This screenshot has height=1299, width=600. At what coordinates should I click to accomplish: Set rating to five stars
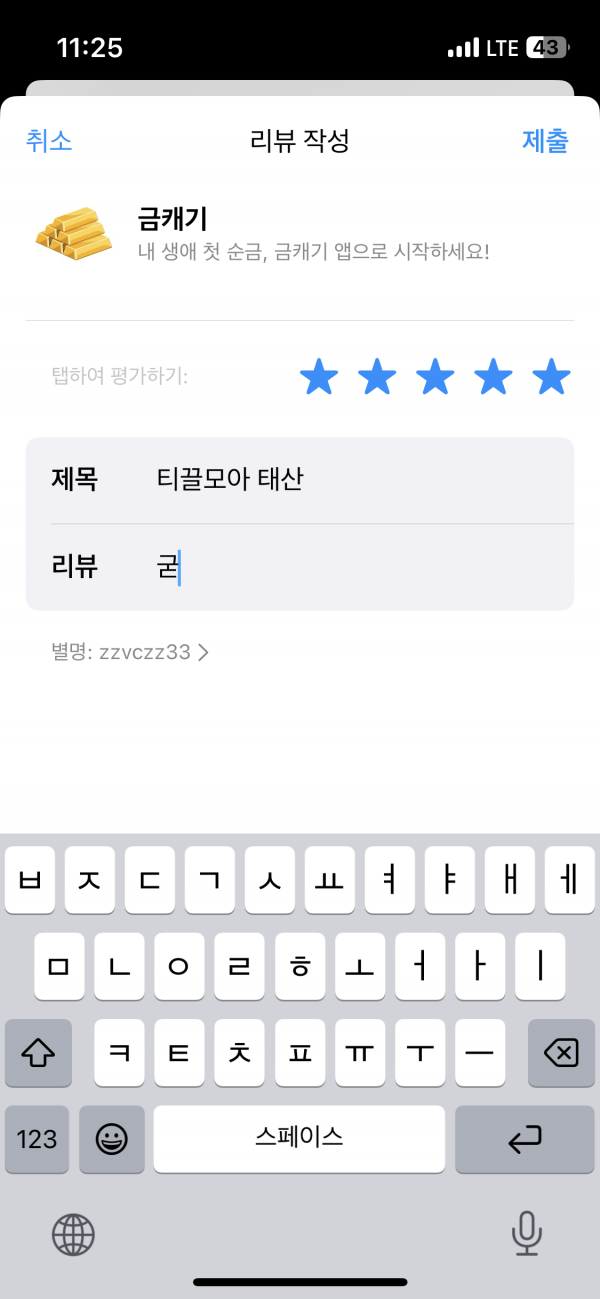click(x=551, y=378)
